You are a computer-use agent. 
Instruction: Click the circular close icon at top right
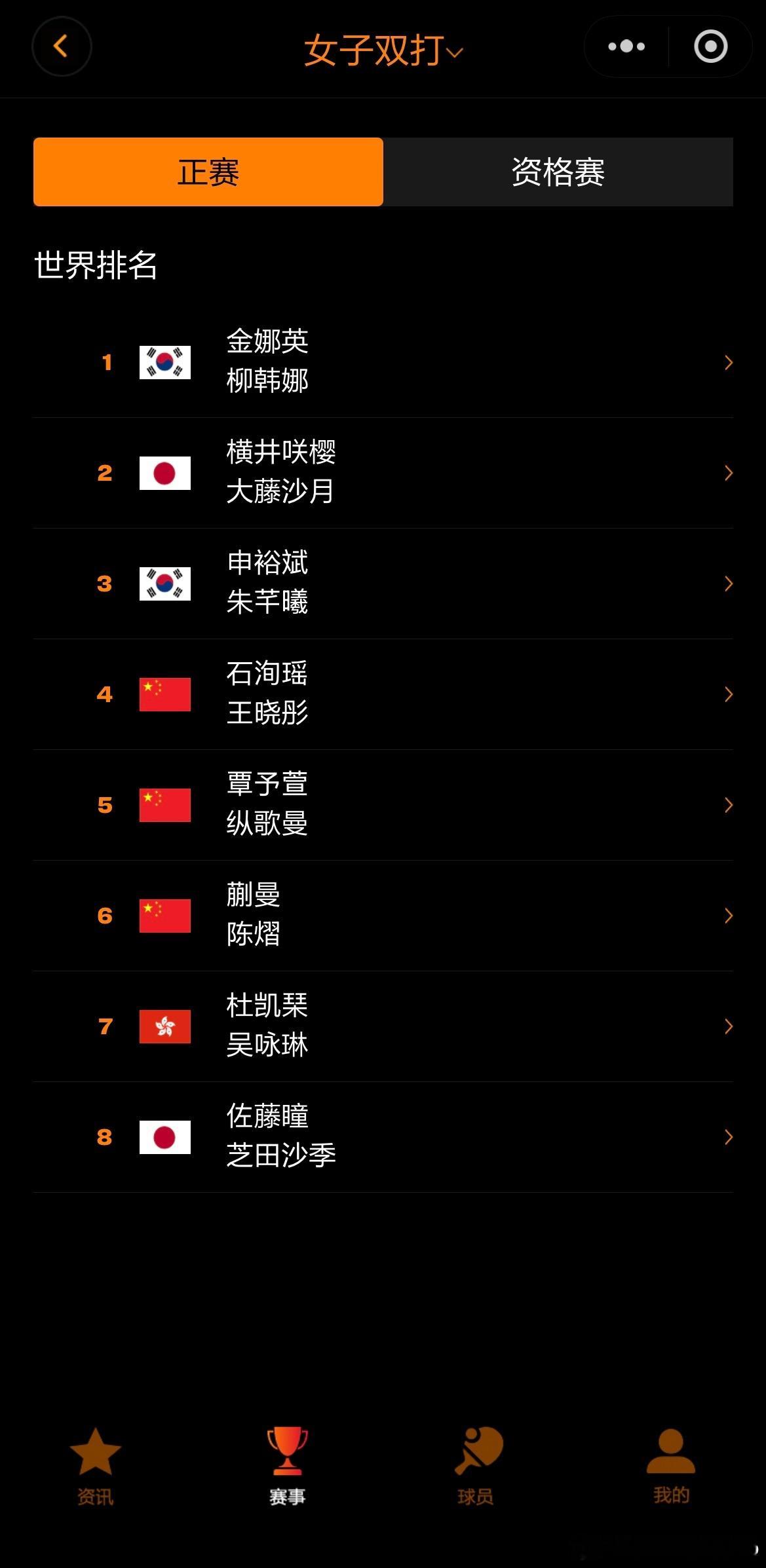(710, 47)
